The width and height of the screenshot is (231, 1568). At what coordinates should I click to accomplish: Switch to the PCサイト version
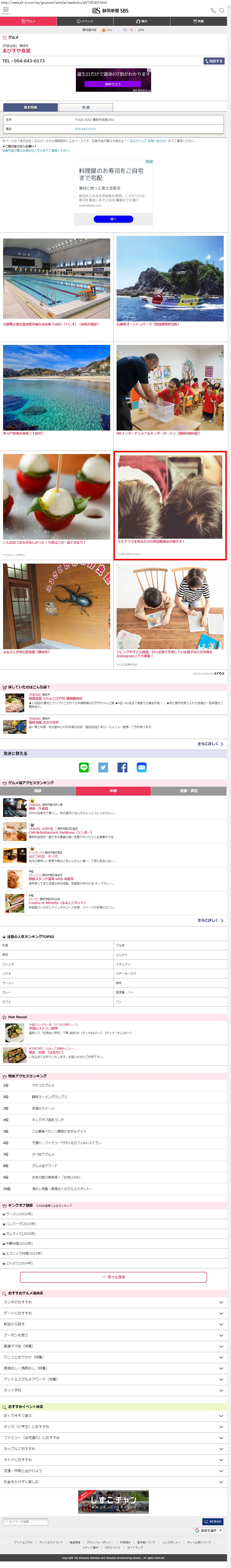(213, 1521)
